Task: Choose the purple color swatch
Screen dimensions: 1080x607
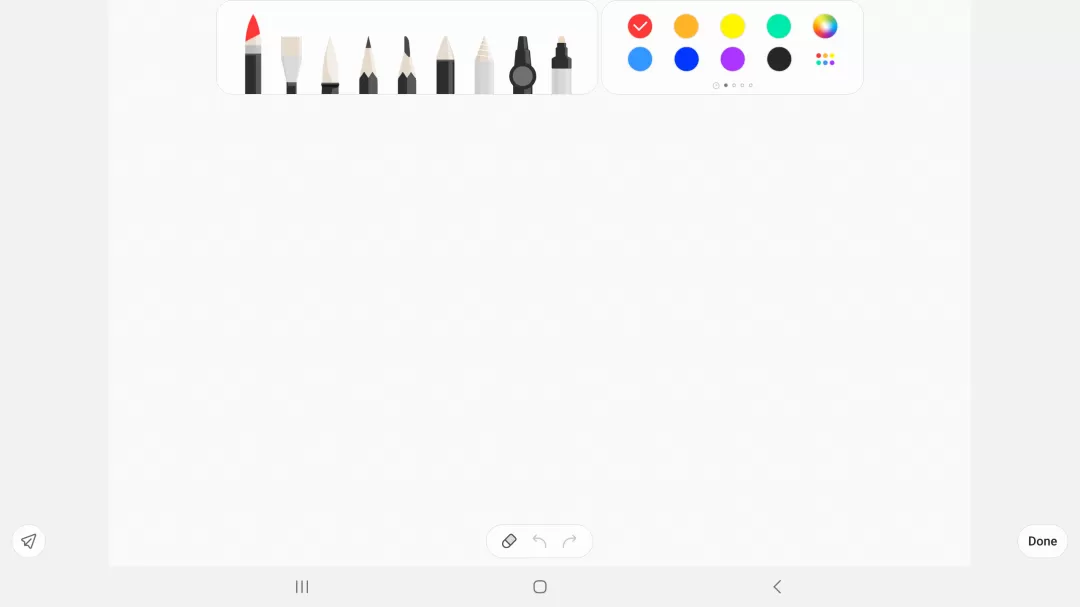Action: [733, 59]
